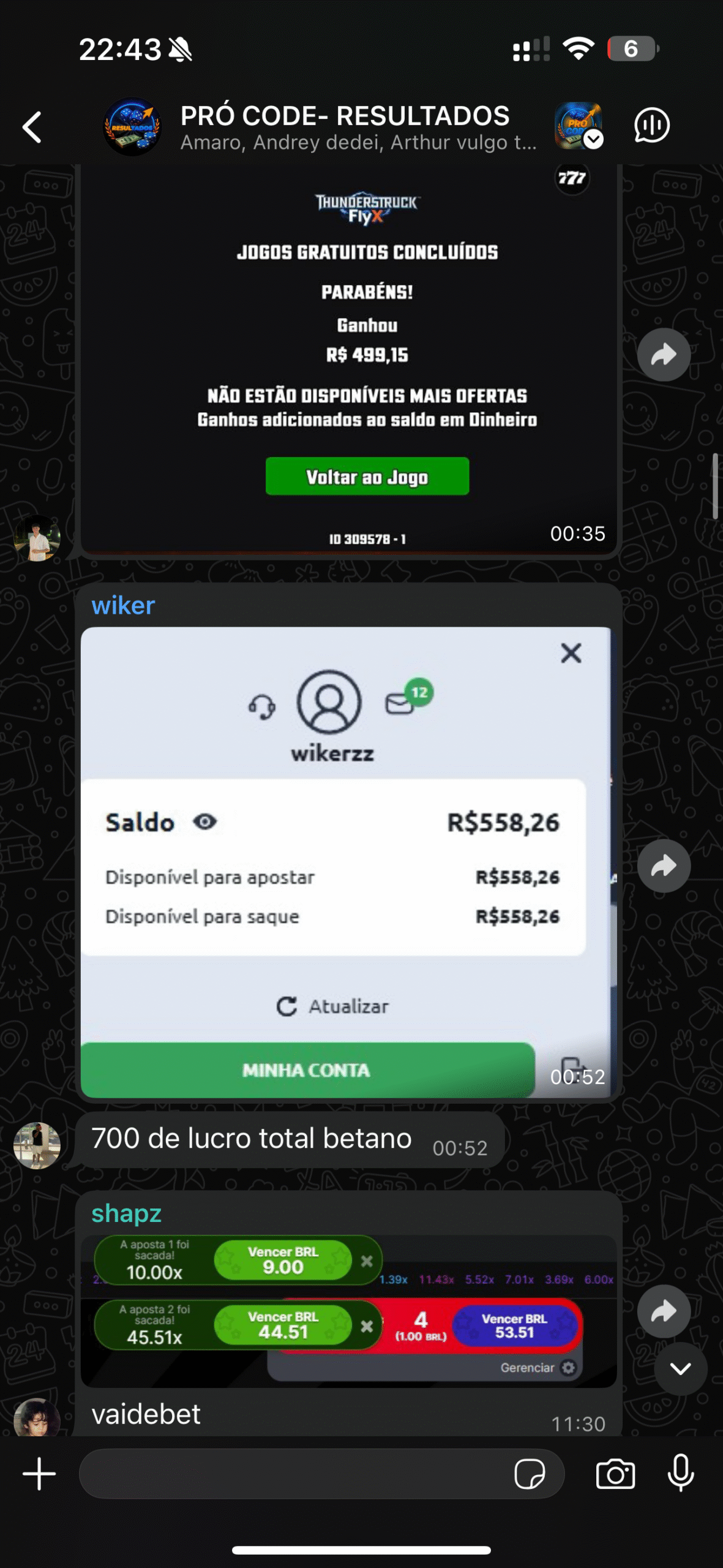Start a voice chat in the group

coord(651,126)
